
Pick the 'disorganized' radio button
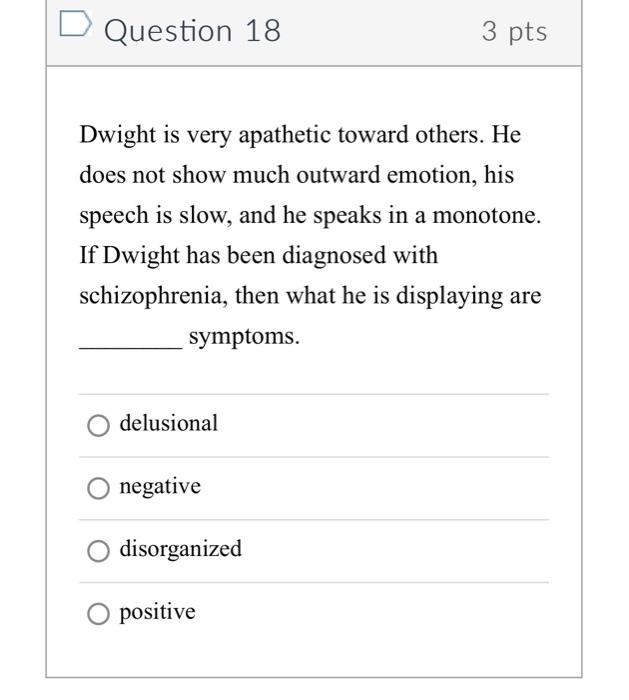click(x=98, y=551)
